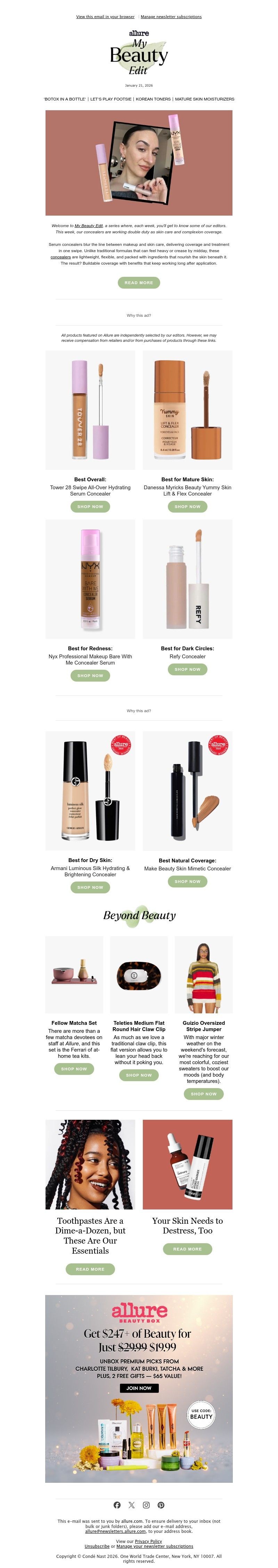Image resolution: width=278 pixels, height=1568 pixels.
Task: Open Mature Skin Moisturizers link
Action: pyautogui.click(x=204, y=99)
